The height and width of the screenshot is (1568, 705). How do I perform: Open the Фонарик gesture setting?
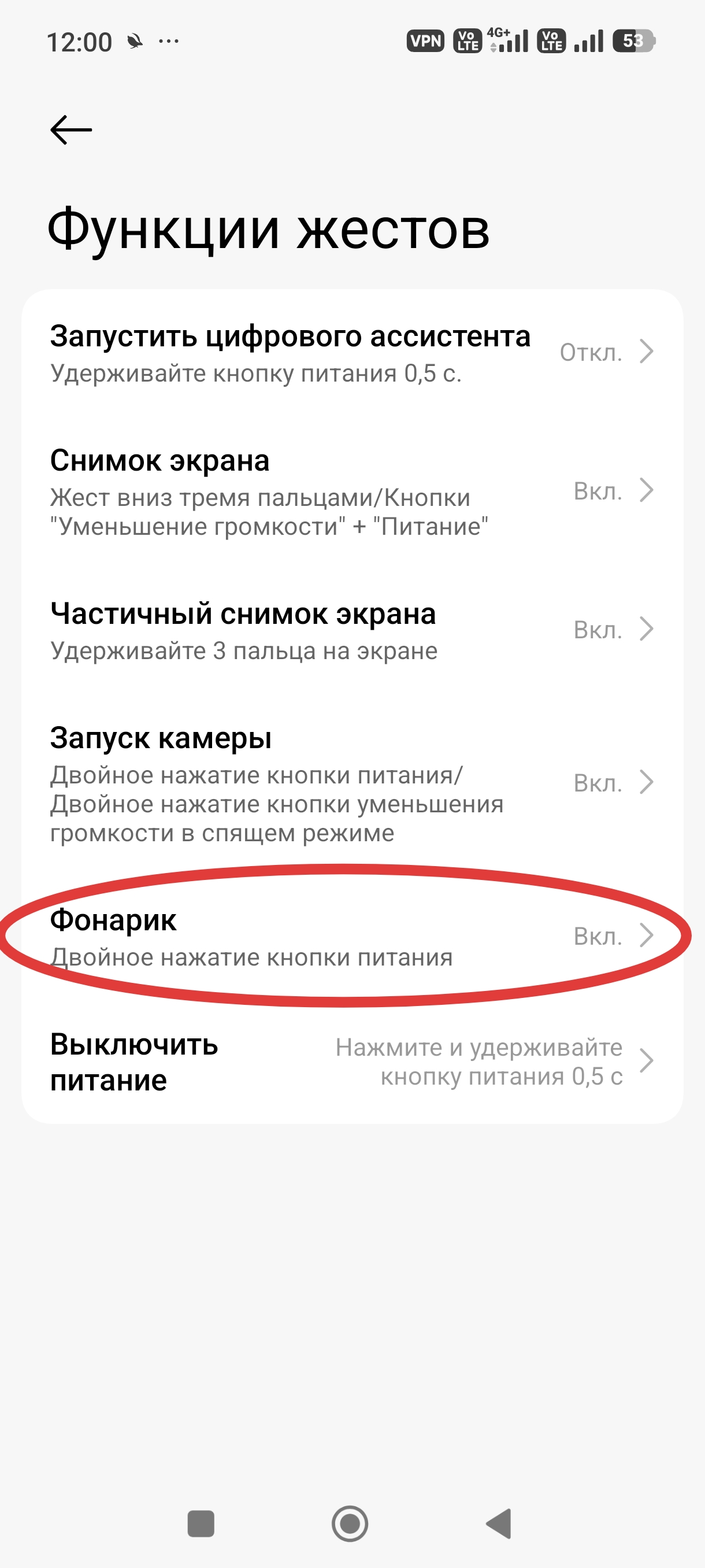click(x=351, y=937)
